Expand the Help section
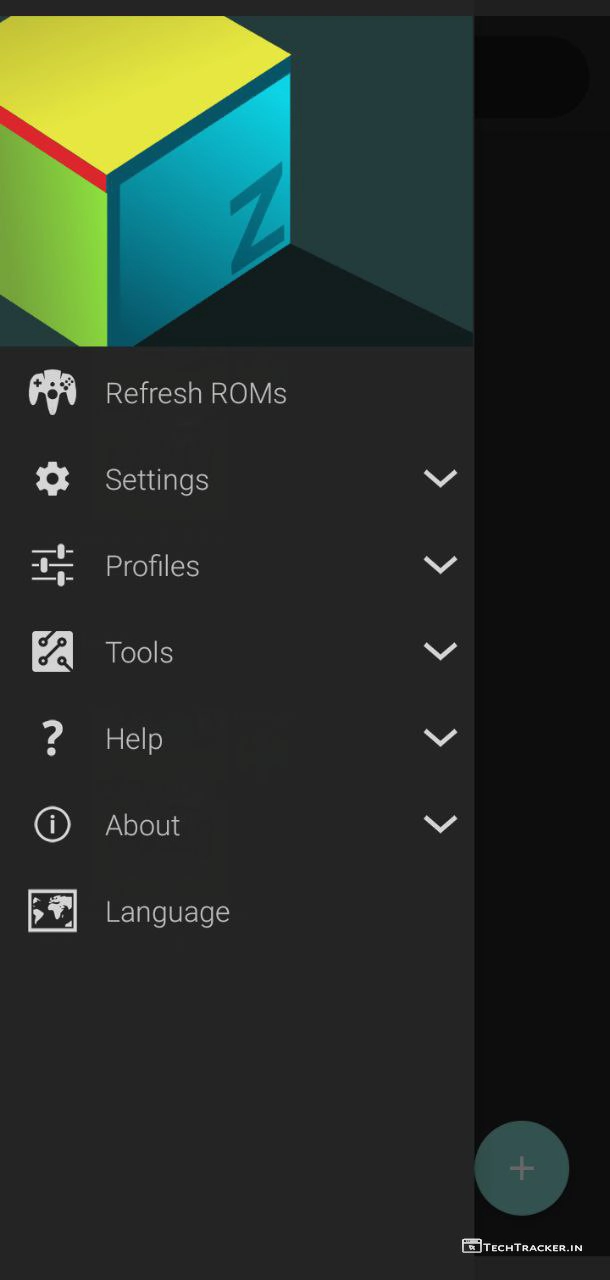The width and height of the screenshot is (610, 1280). [x=440, y=738]
